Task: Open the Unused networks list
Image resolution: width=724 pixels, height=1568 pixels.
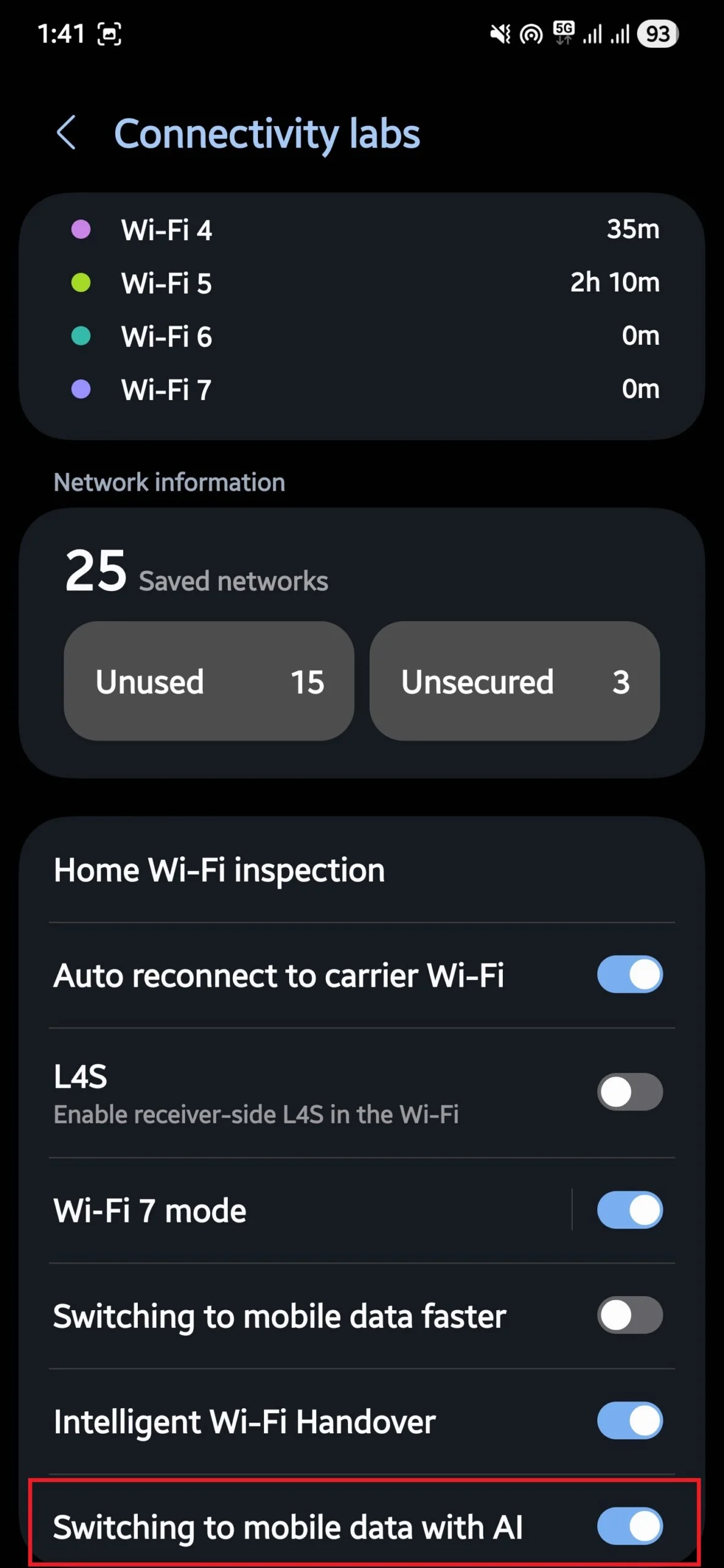Action: (x=208, y=682)
